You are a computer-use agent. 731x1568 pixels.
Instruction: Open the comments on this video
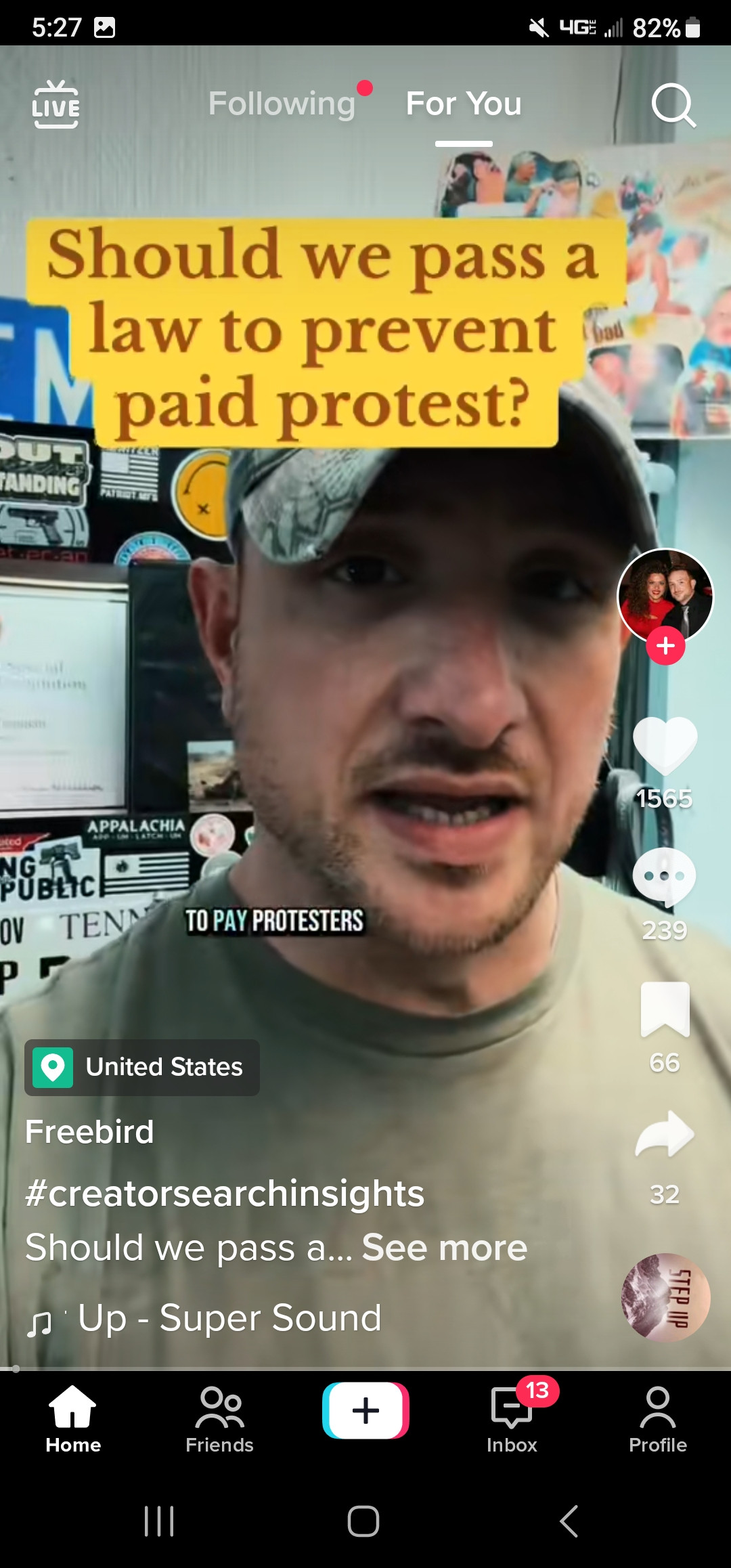pyautogui.click(x=665, y=876)
